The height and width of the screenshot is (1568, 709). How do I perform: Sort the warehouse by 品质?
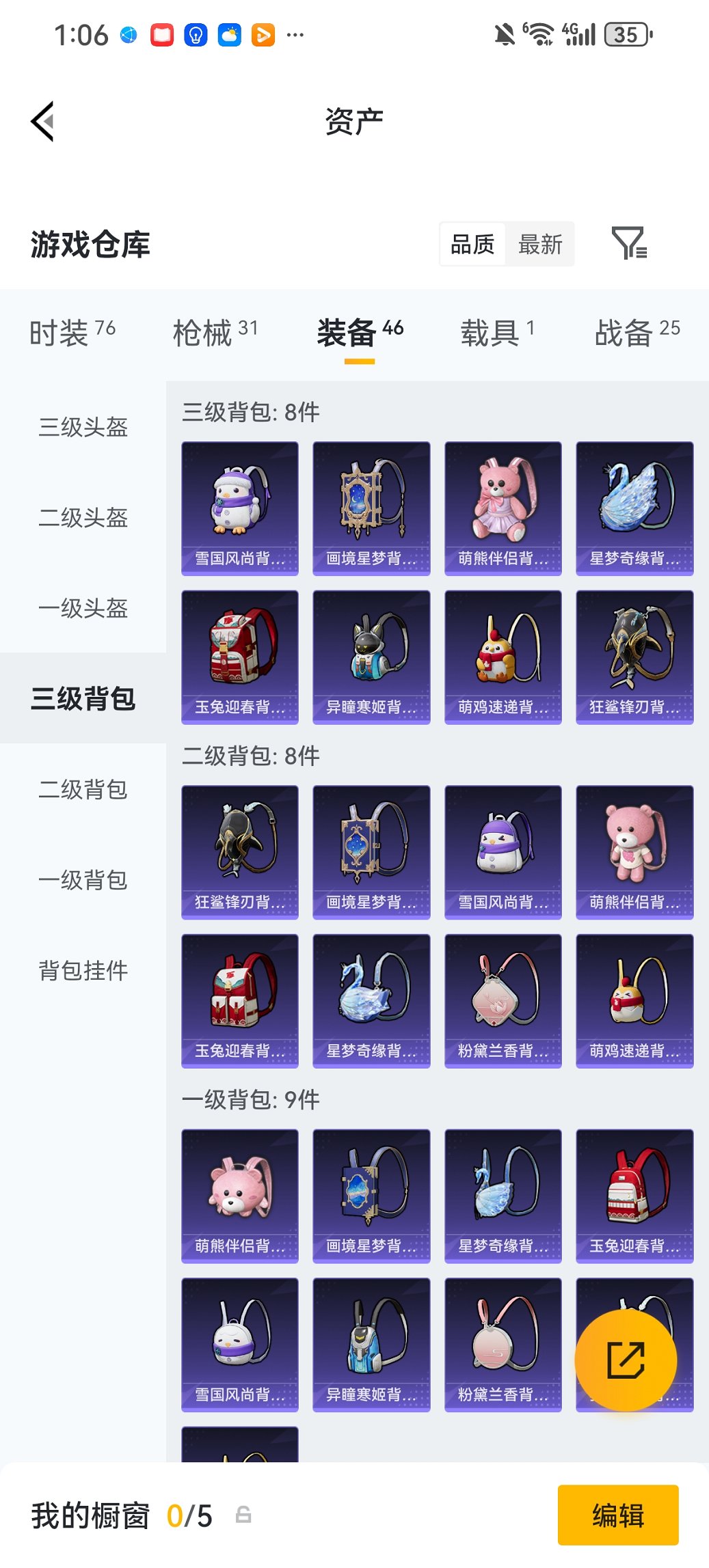(472, 244)
